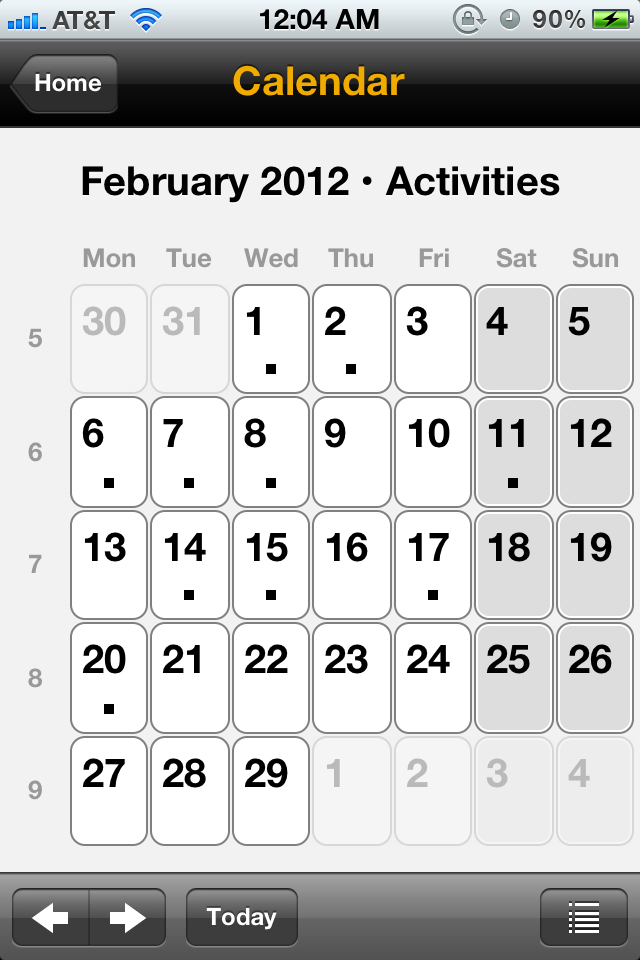Tap Sunday February 26
Screen dimensions: 640x960
click(x=594, y=678)
